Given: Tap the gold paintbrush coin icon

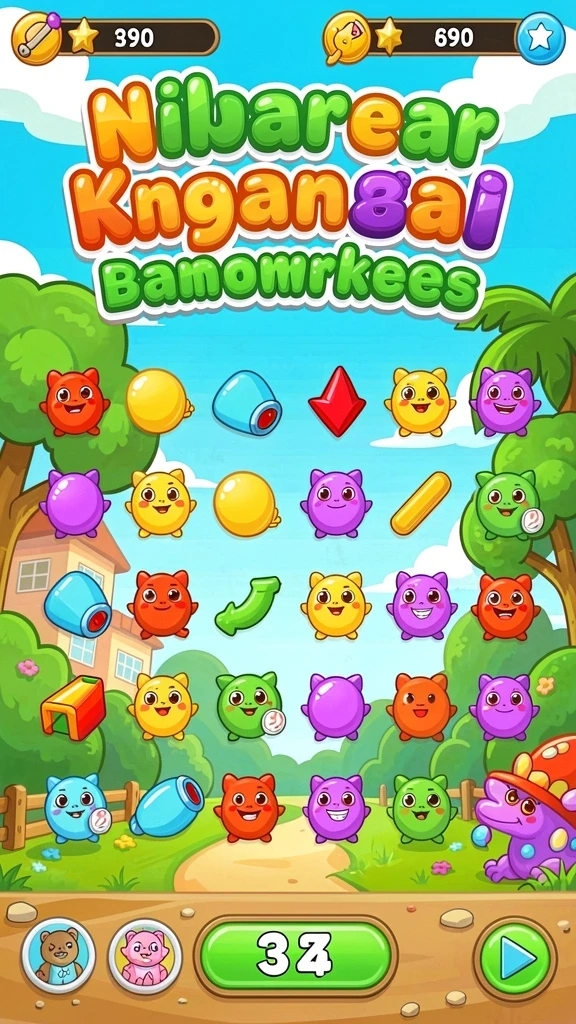Looking at the screenshot, I should pyautogui.click(x=37, y=38).
